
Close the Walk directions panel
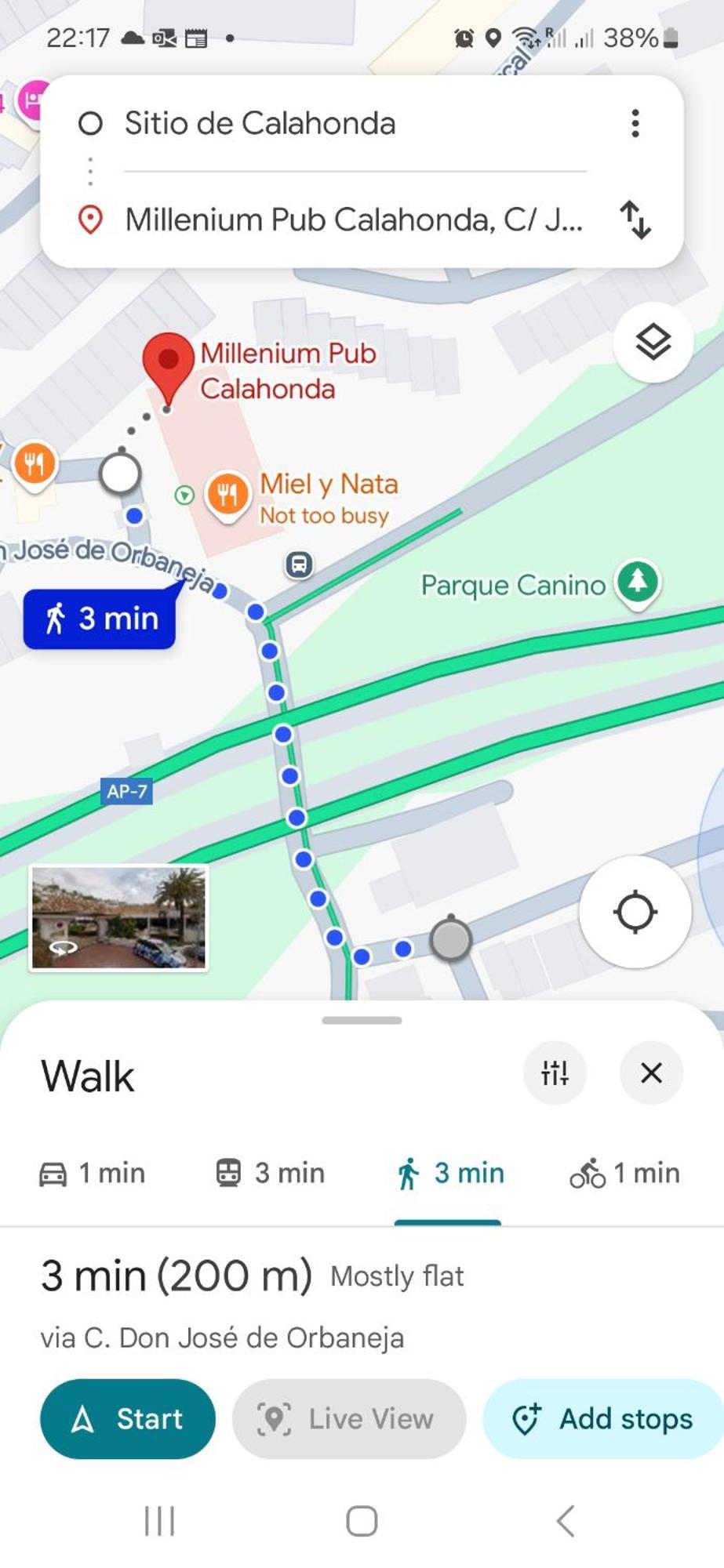(x=651, y=1073)
